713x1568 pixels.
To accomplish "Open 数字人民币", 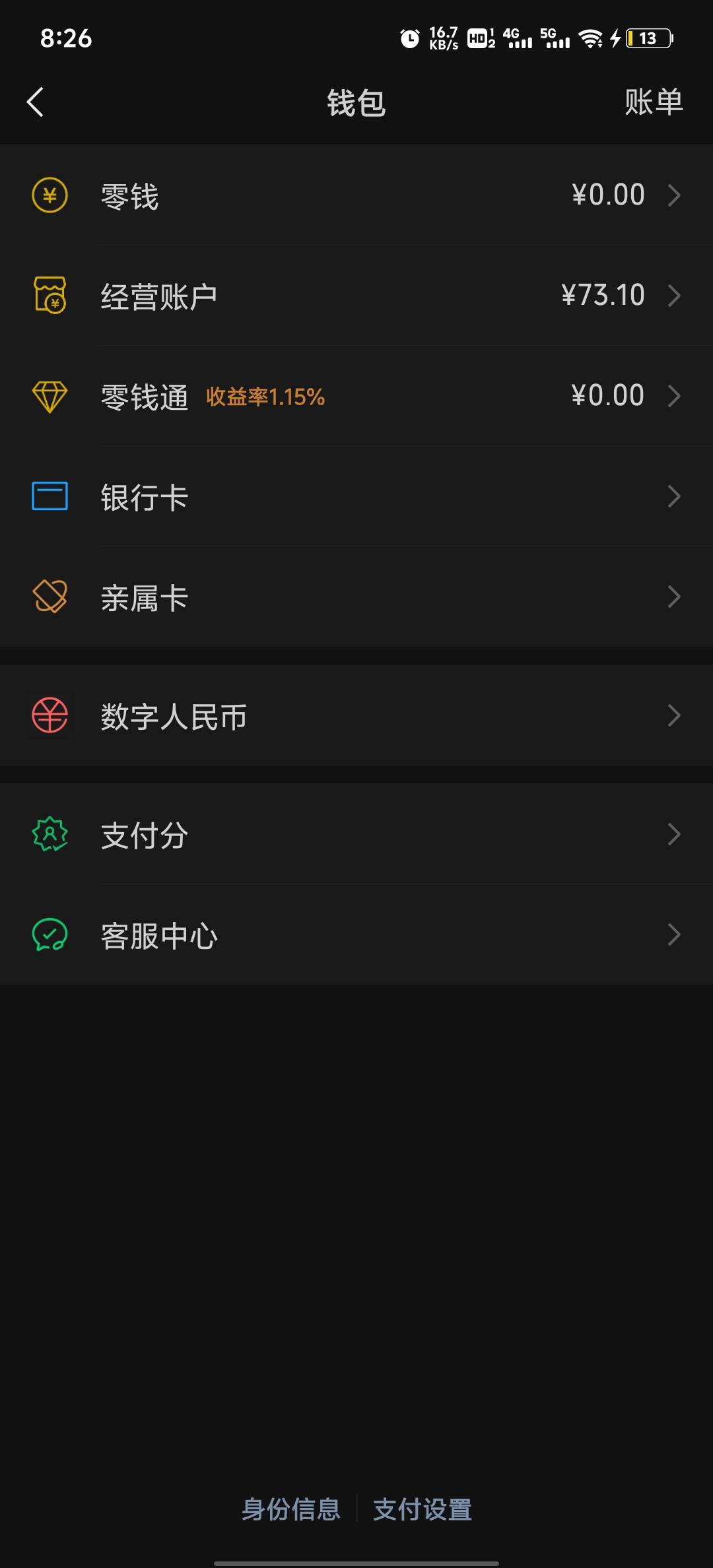I will click(356, 715).
